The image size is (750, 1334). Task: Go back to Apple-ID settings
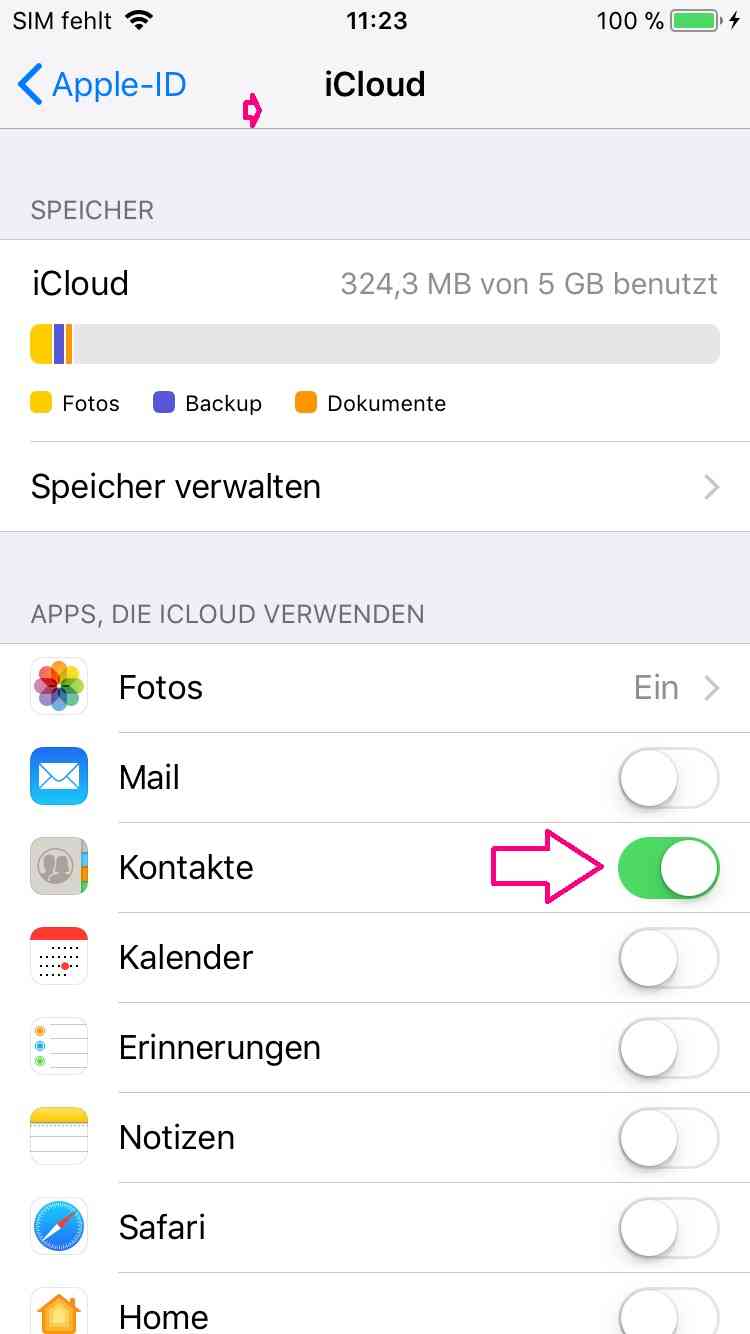(x=103, y=85)
